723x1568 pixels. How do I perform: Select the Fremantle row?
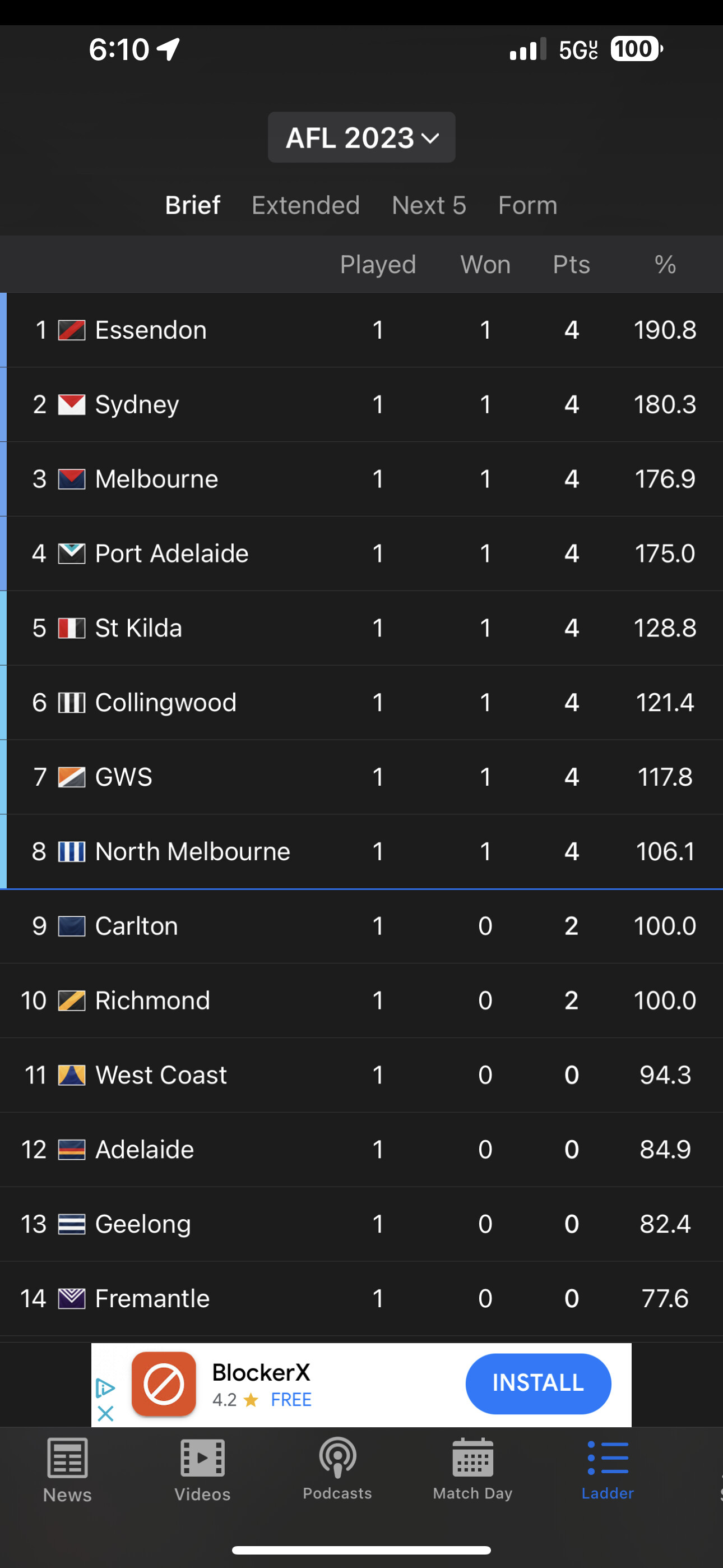tap(361, 1298)
